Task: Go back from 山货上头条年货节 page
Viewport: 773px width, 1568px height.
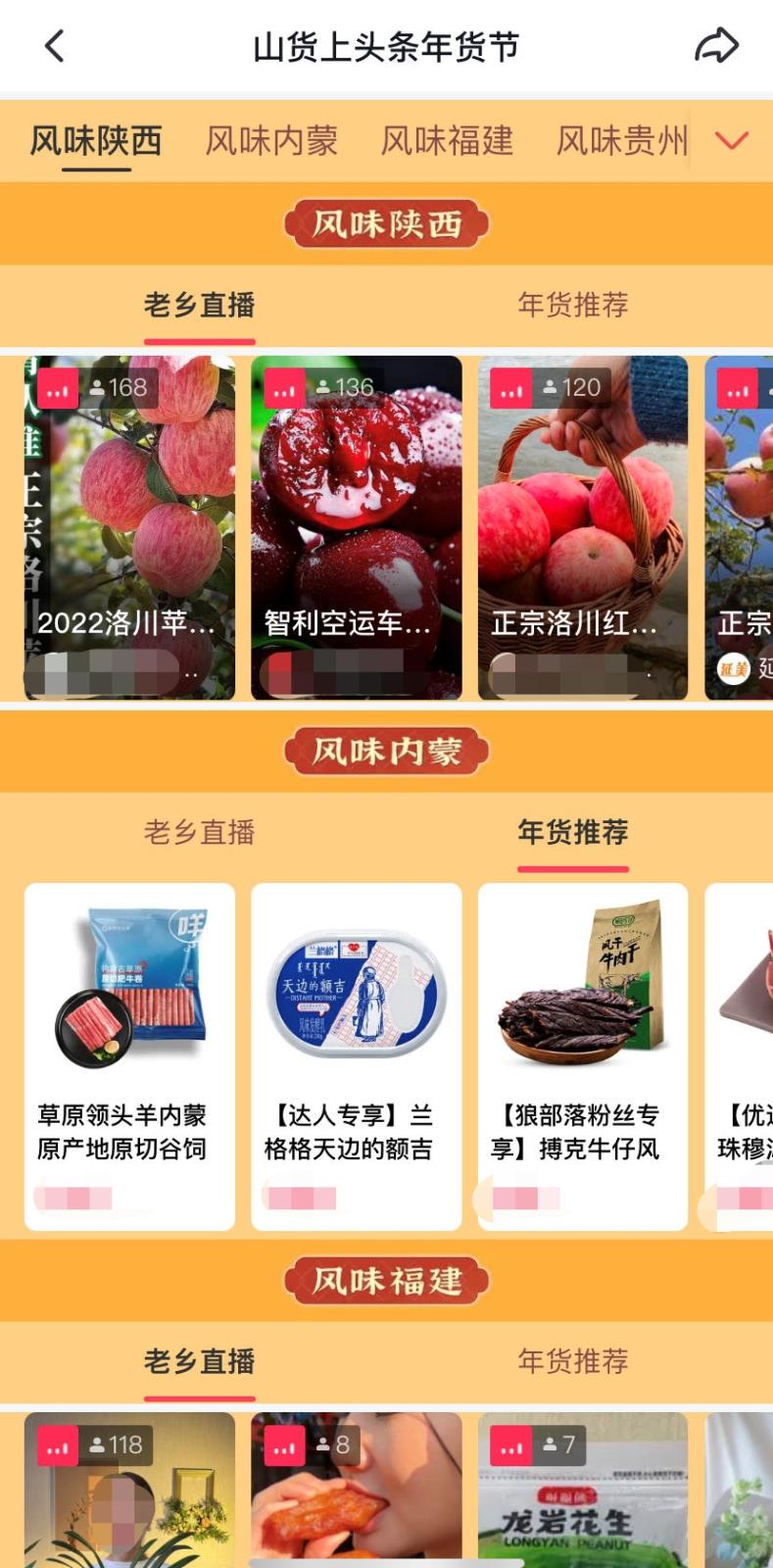Action: pyautogui.click(x=55, y=46)
